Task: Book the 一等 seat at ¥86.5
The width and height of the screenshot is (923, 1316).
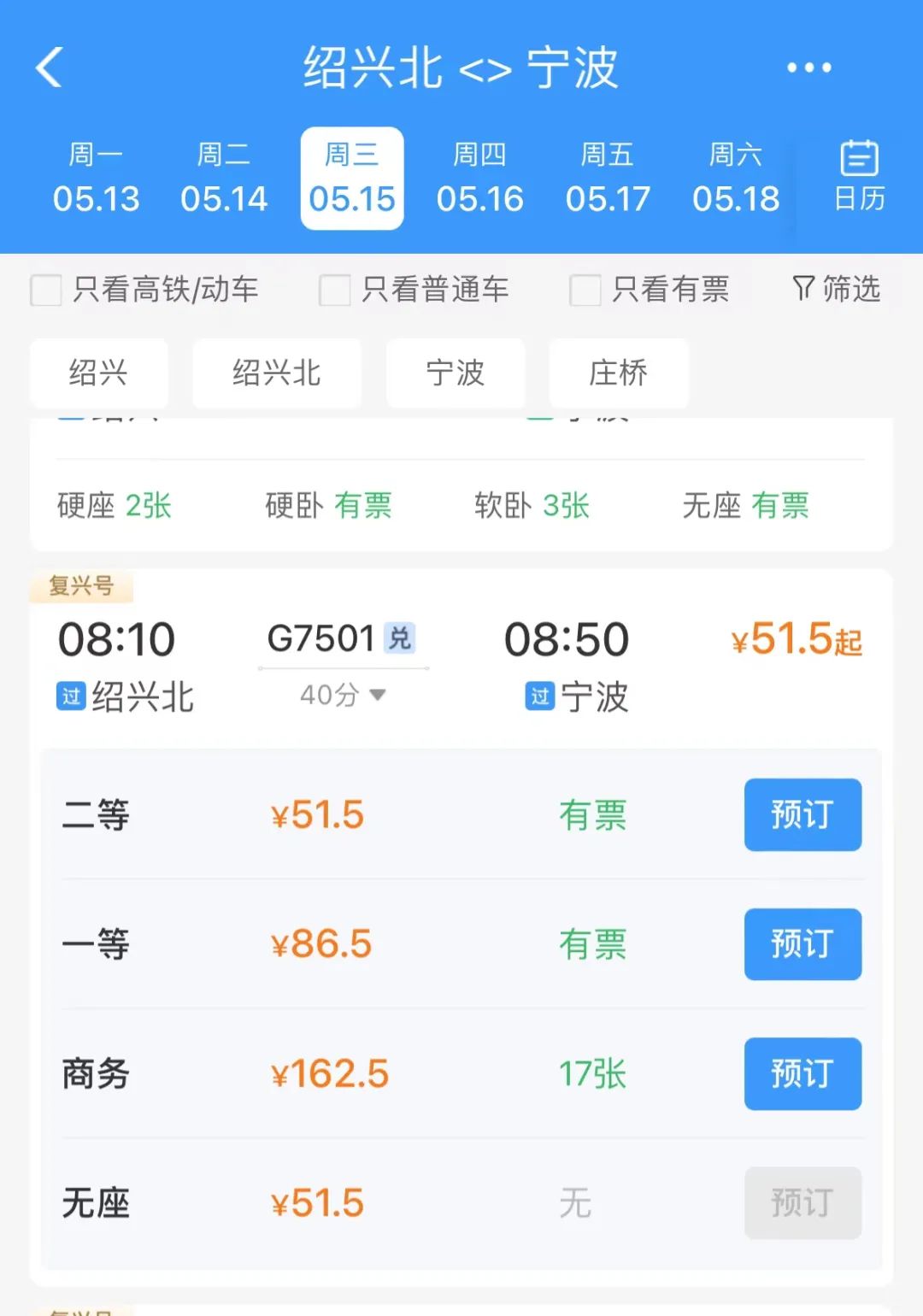Action: (802, 944)
